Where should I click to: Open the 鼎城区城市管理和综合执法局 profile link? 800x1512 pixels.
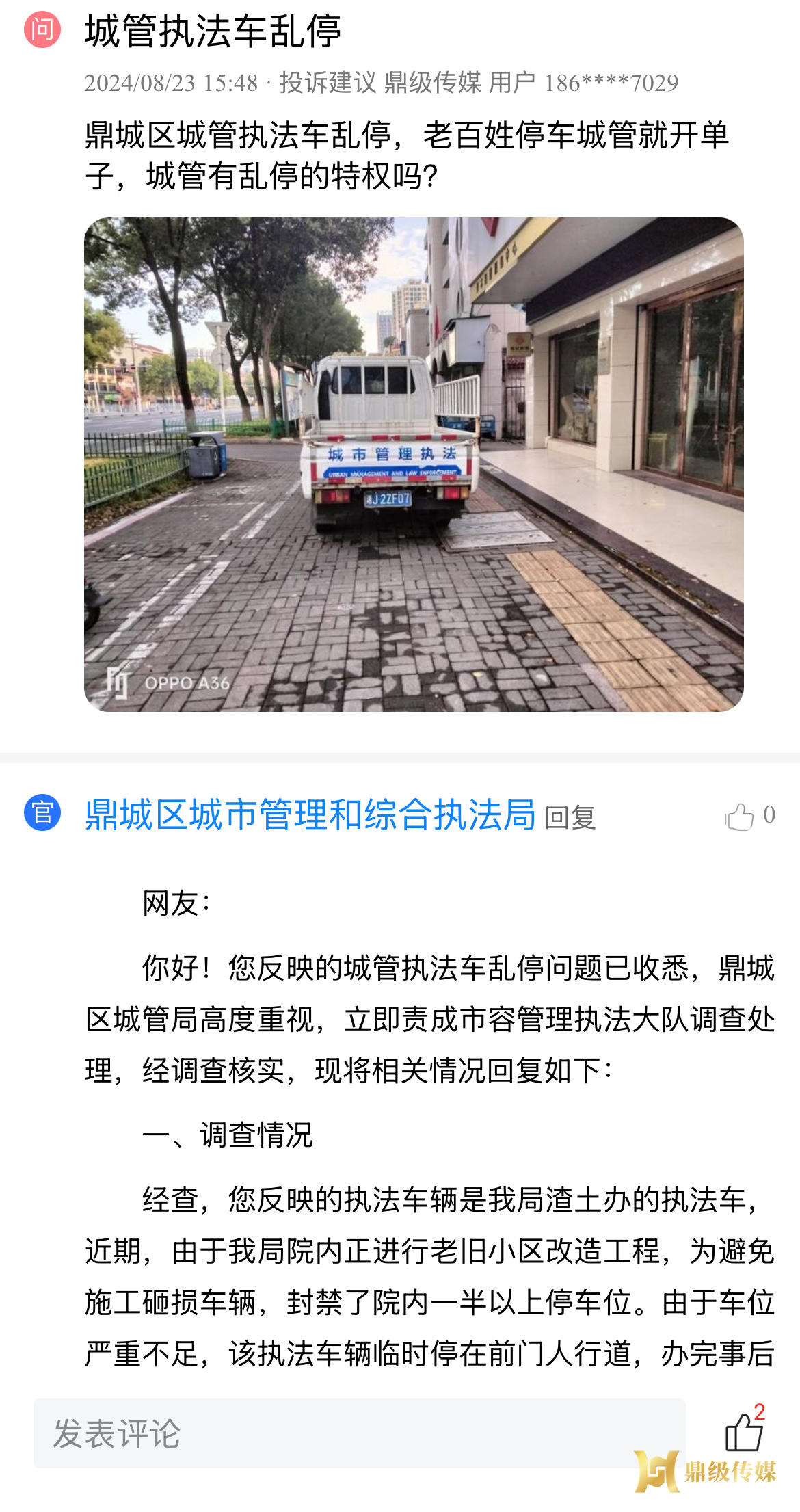click(x=310, y=815)
